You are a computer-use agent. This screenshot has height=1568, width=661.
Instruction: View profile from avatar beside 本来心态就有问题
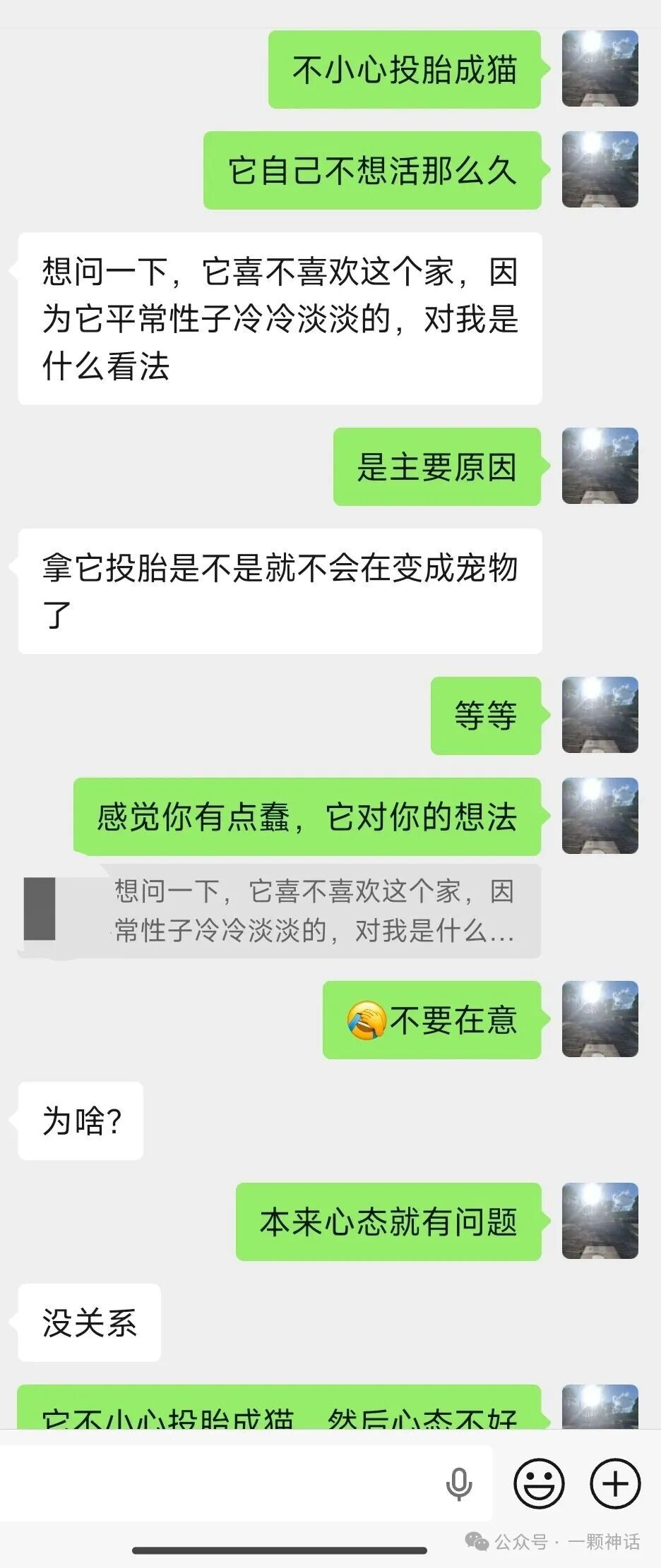600,1222
